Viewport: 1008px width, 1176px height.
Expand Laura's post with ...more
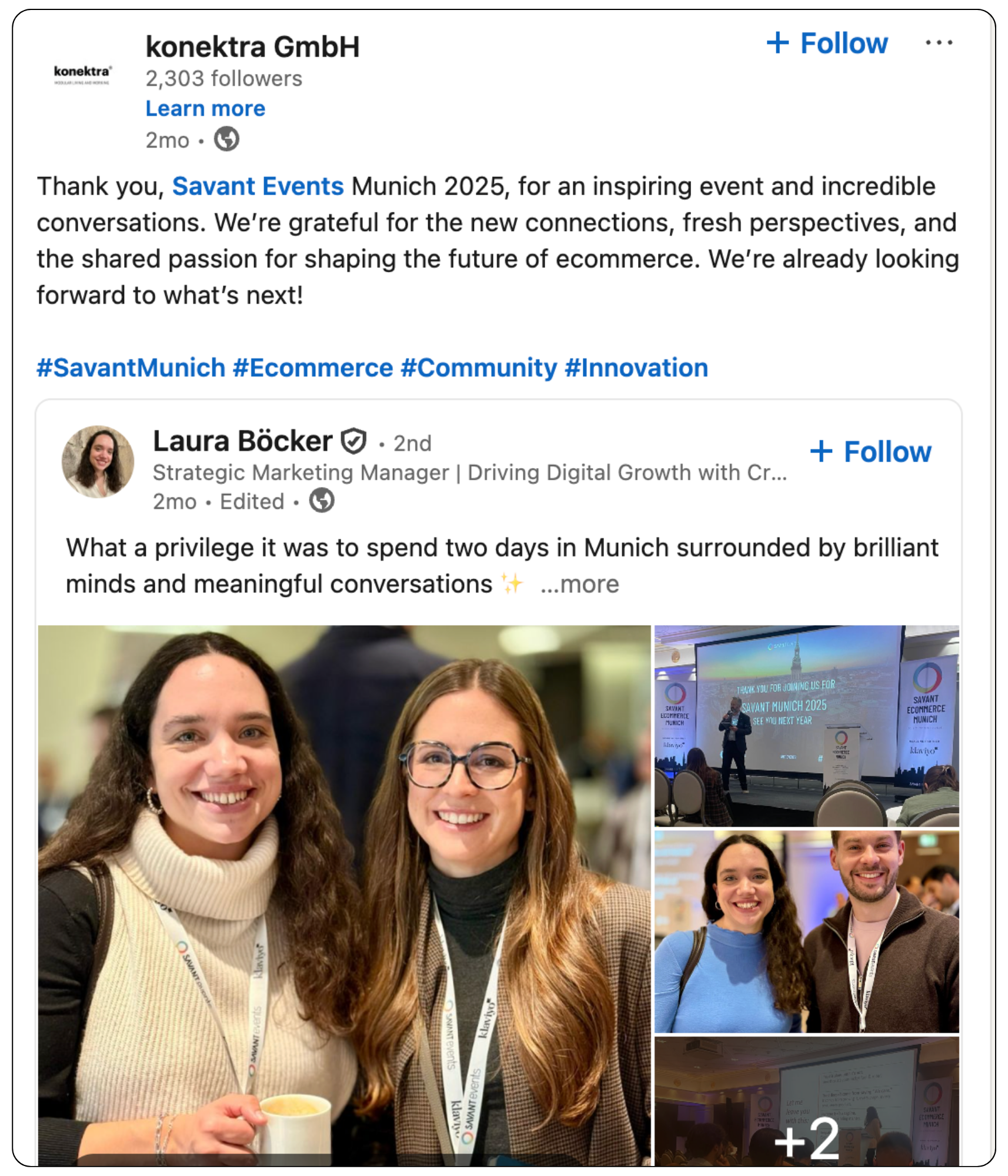[579, 584]
